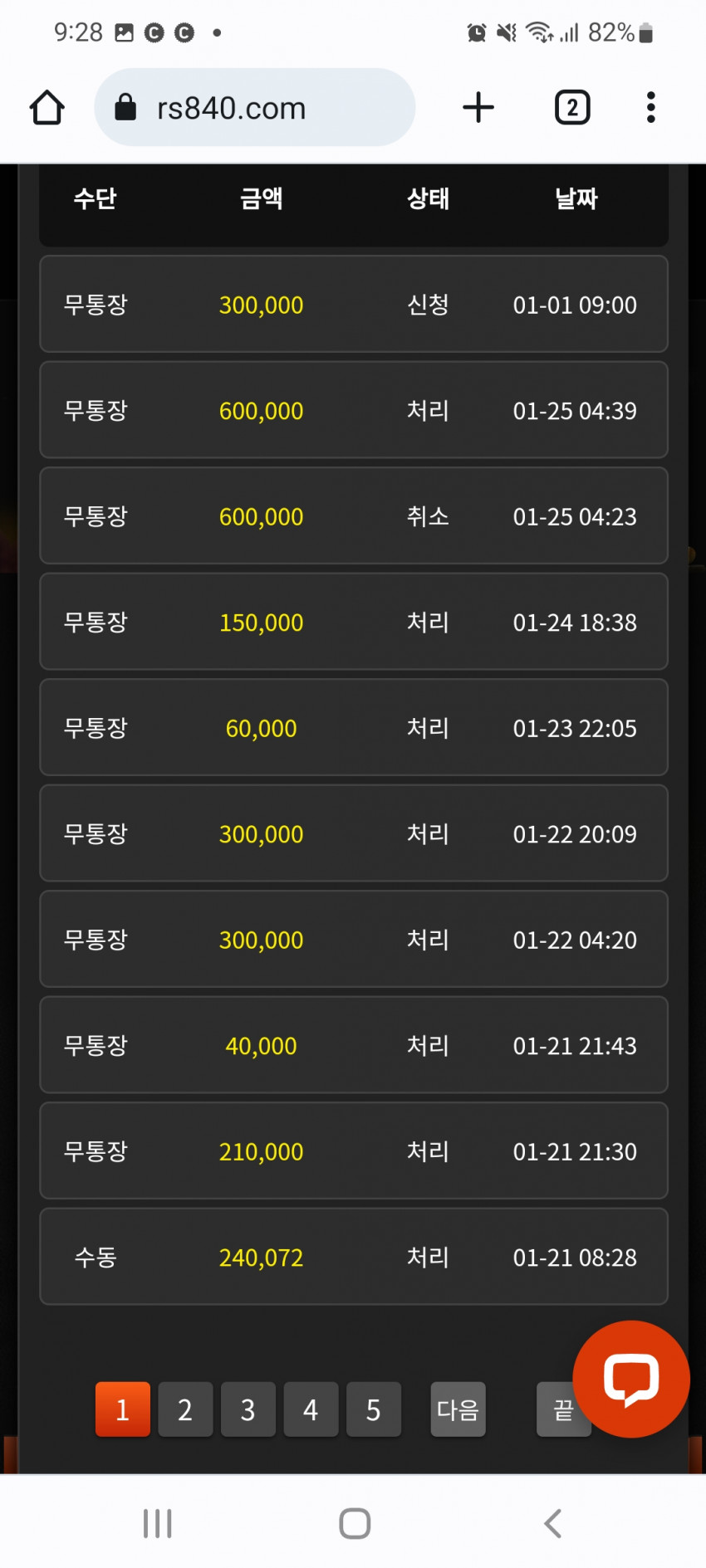Screen dimensions: 706x1568
Task: Go to page 2 of the list
Action: coord(185,1409)
